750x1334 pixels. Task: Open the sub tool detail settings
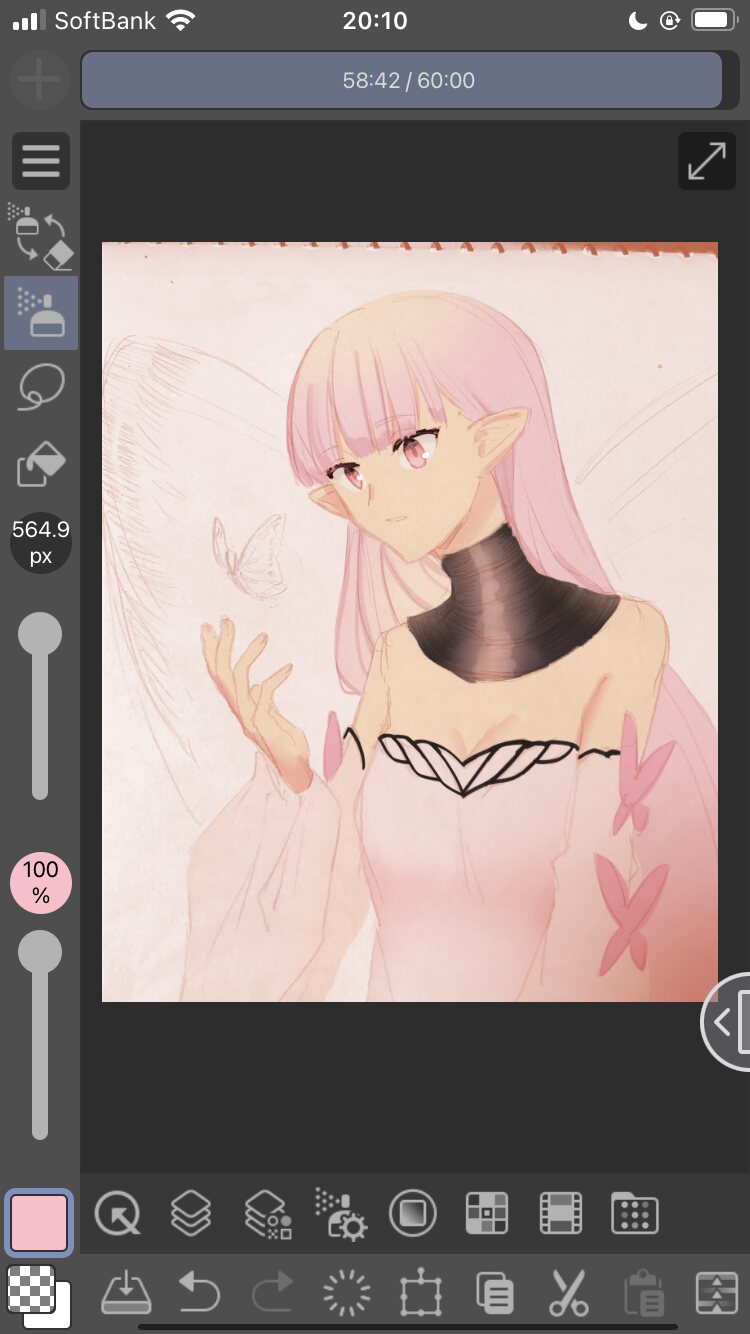tap(341, 1214)
